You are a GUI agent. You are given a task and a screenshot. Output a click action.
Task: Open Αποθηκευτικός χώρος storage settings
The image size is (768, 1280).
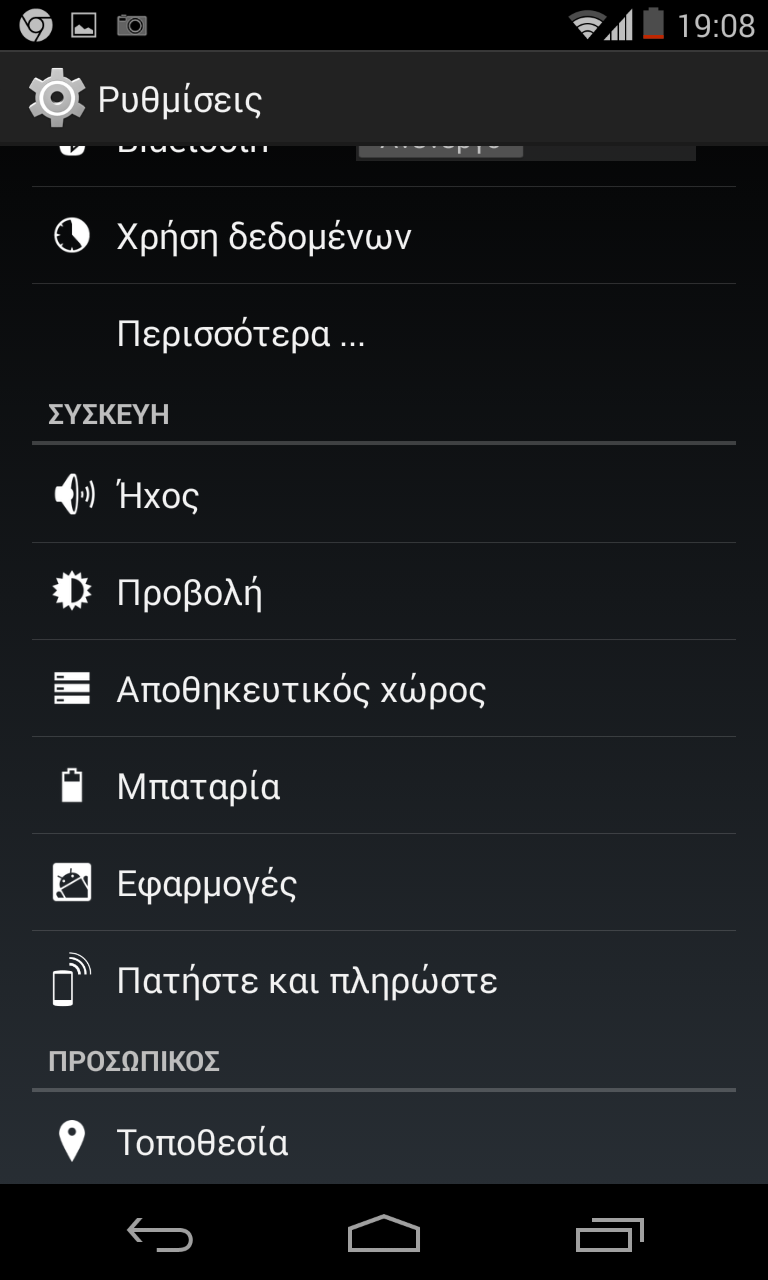(384, 689)
